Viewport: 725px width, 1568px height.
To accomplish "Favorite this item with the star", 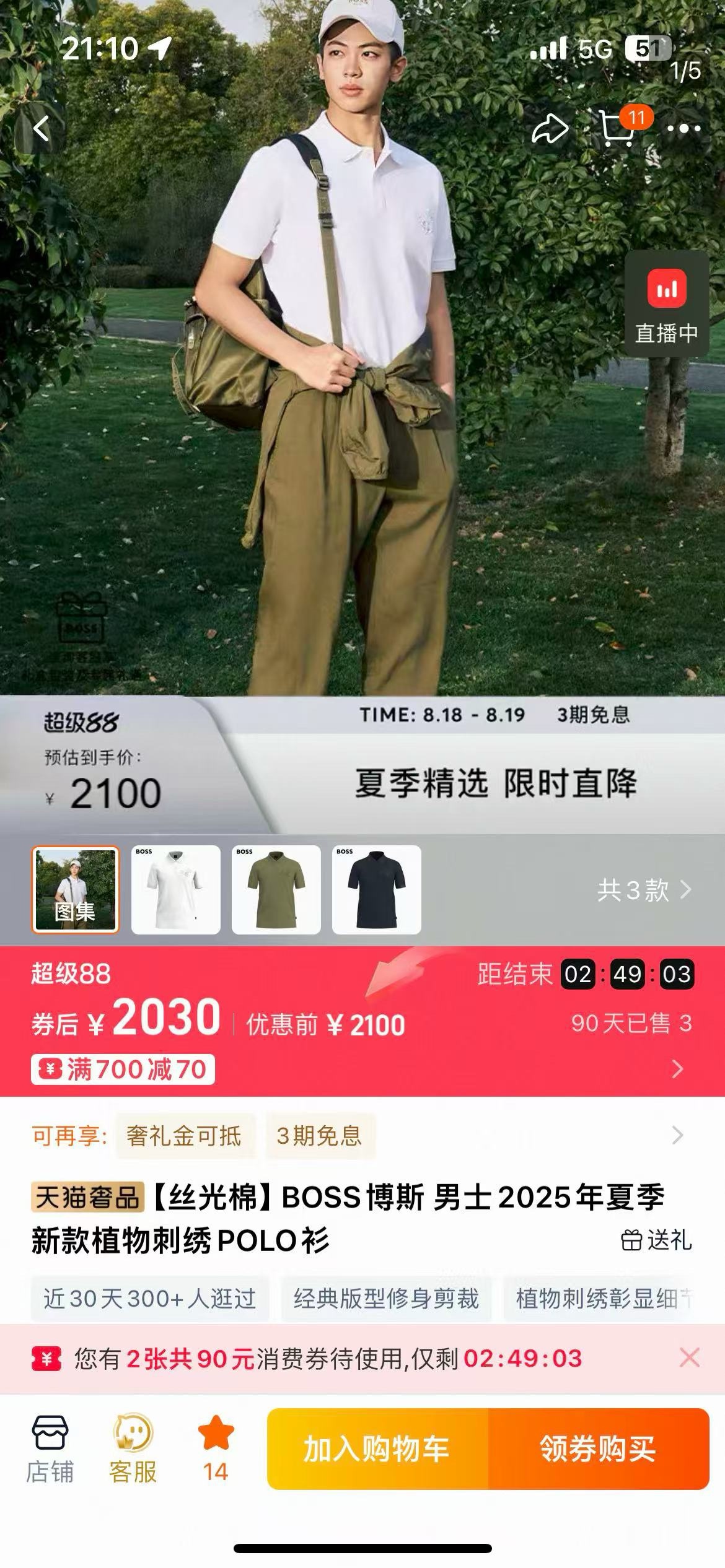I will pyautogui.click(x=216, y=1449).
